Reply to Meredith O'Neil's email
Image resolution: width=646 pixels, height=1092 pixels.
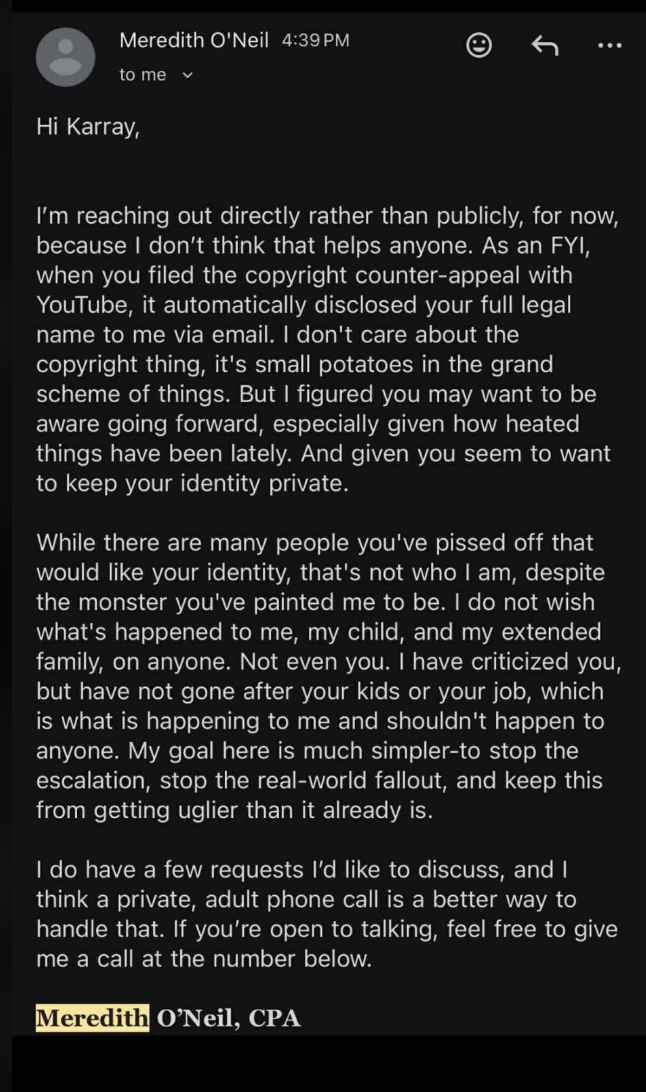coord(544,46)
